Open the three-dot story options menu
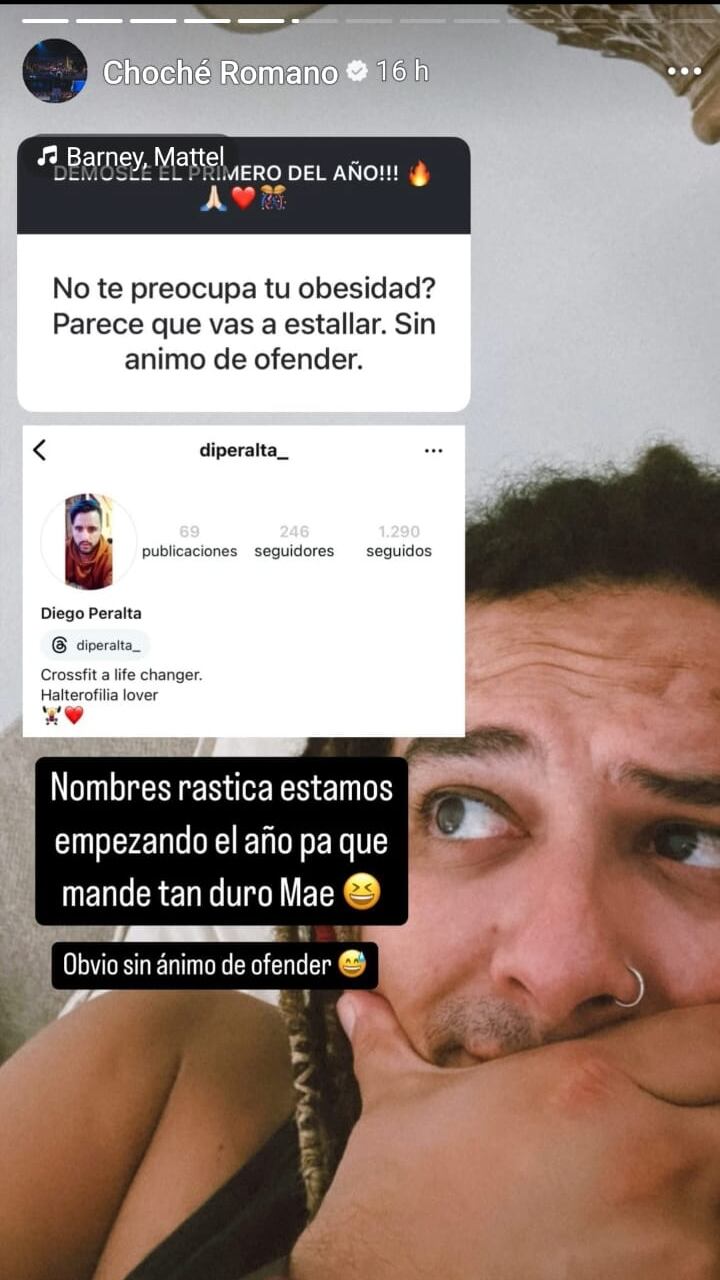 pyautogui.click(x=685, y=71)
